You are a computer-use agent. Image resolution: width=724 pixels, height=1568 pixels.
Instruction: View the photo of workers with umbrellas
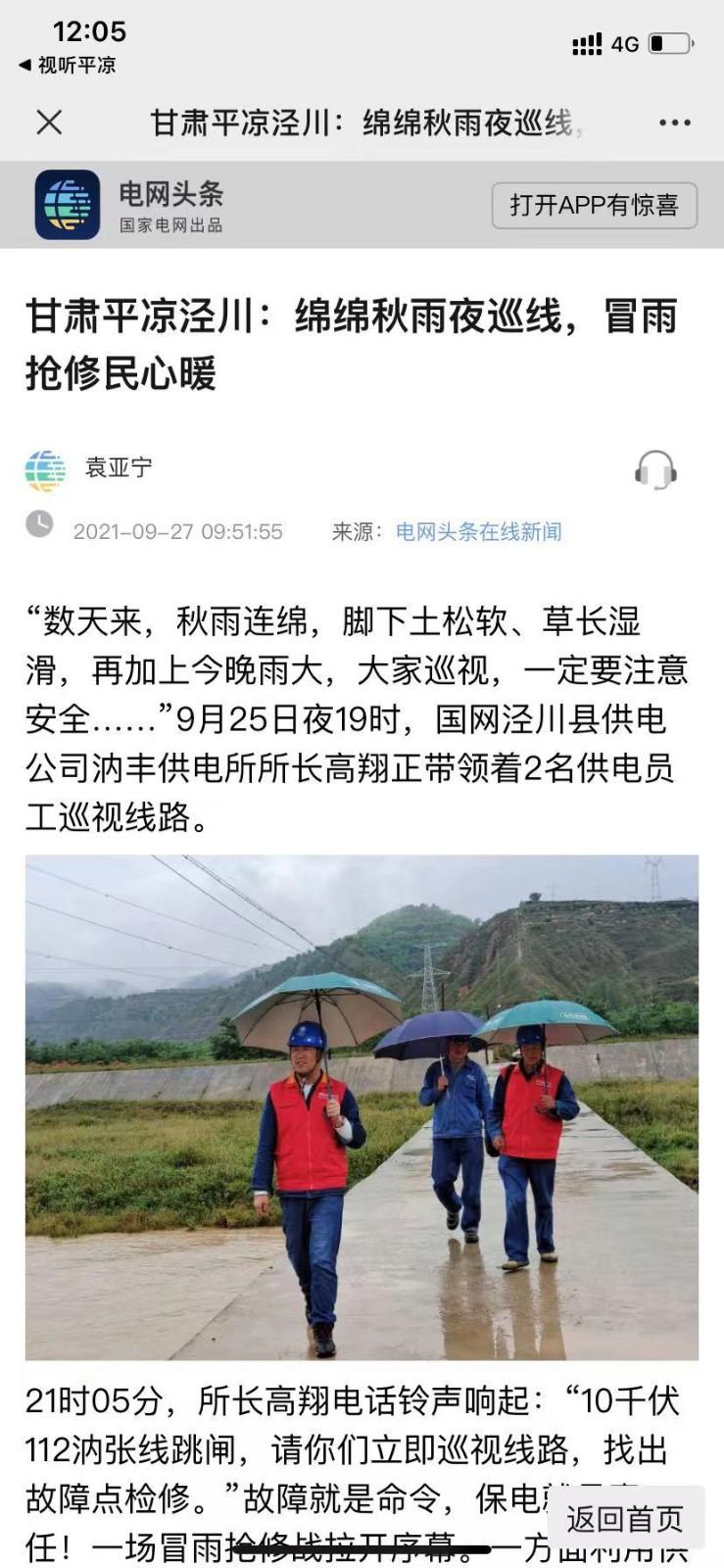[x=362, y=1106]
